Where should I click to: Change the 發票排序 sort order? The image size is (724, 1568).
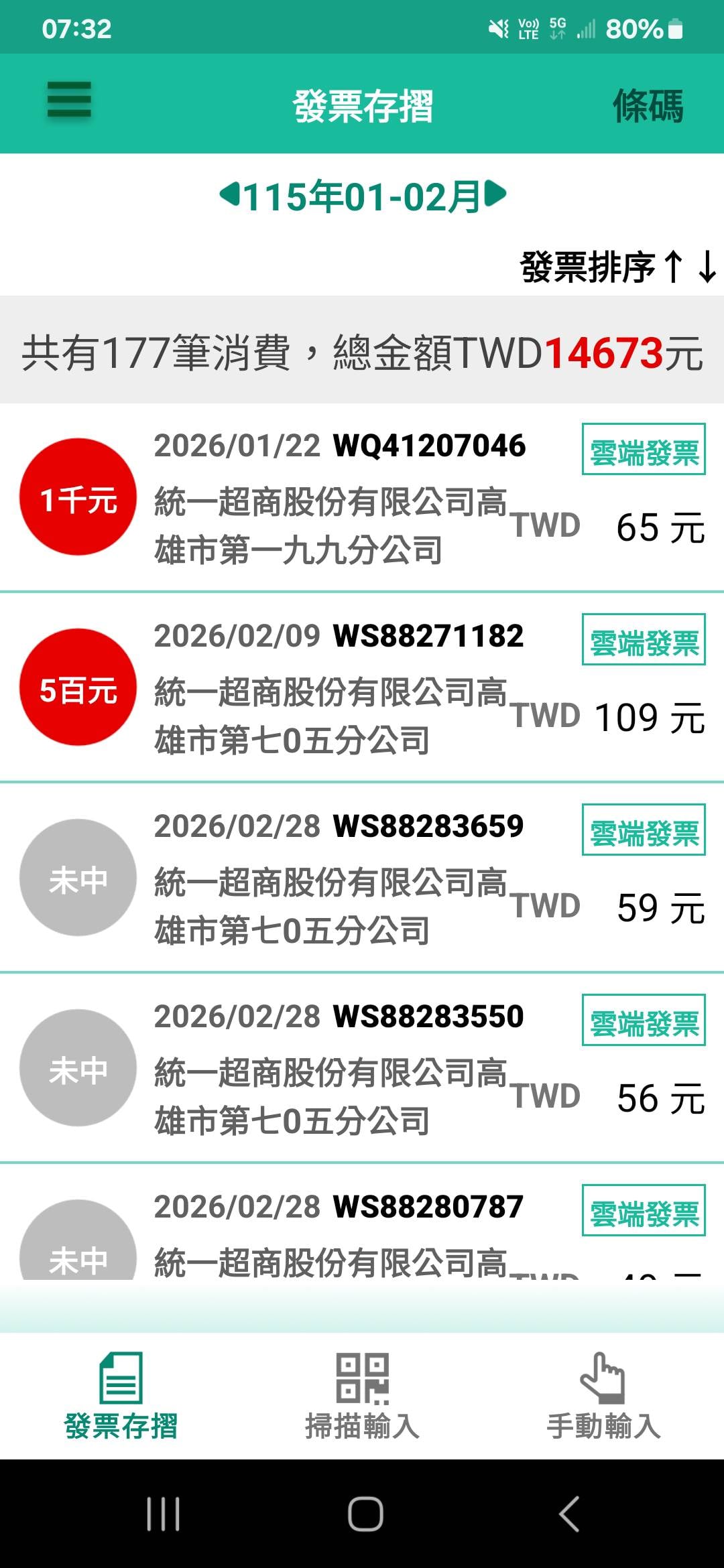[618, 267]
